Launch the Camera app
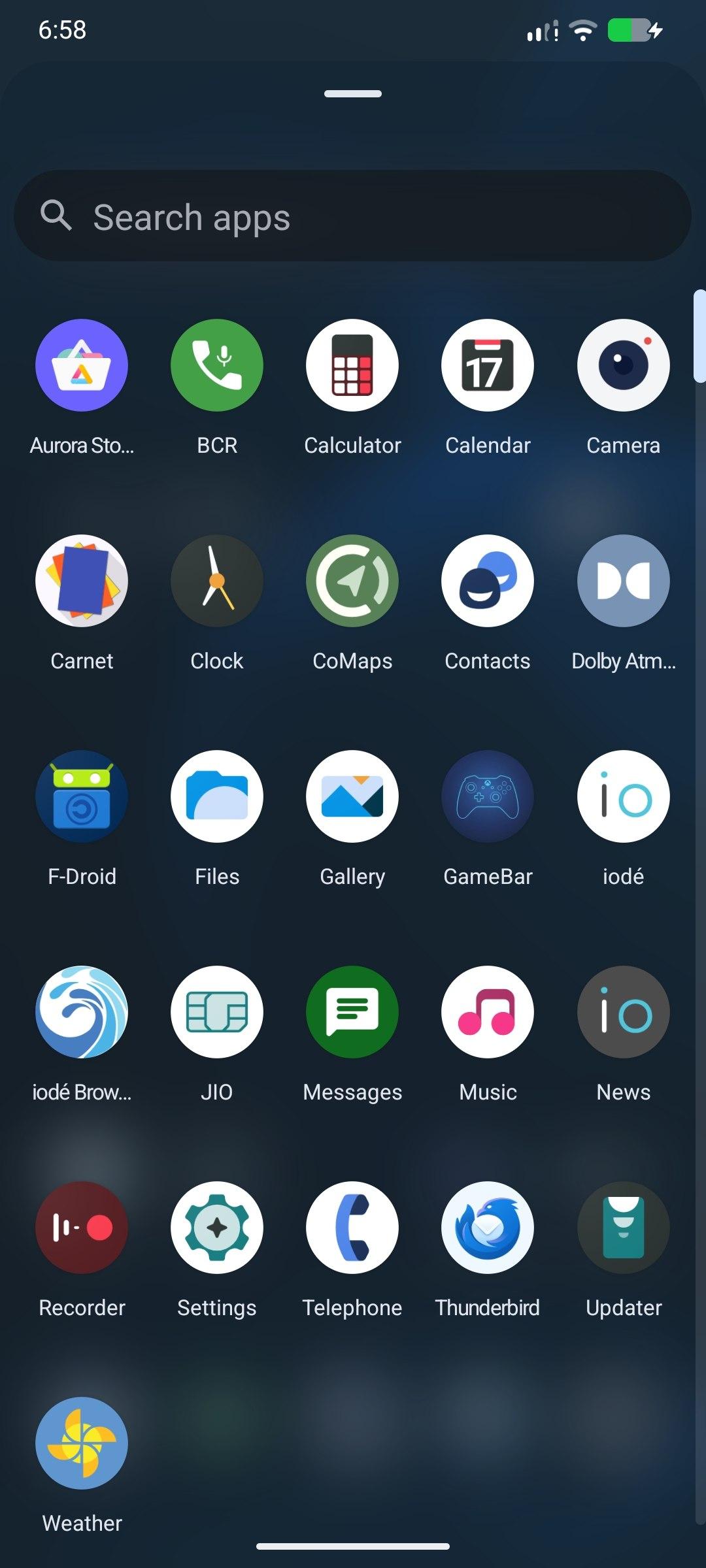Viewport: 706px width, 1568px height. (x=623, y=366)
